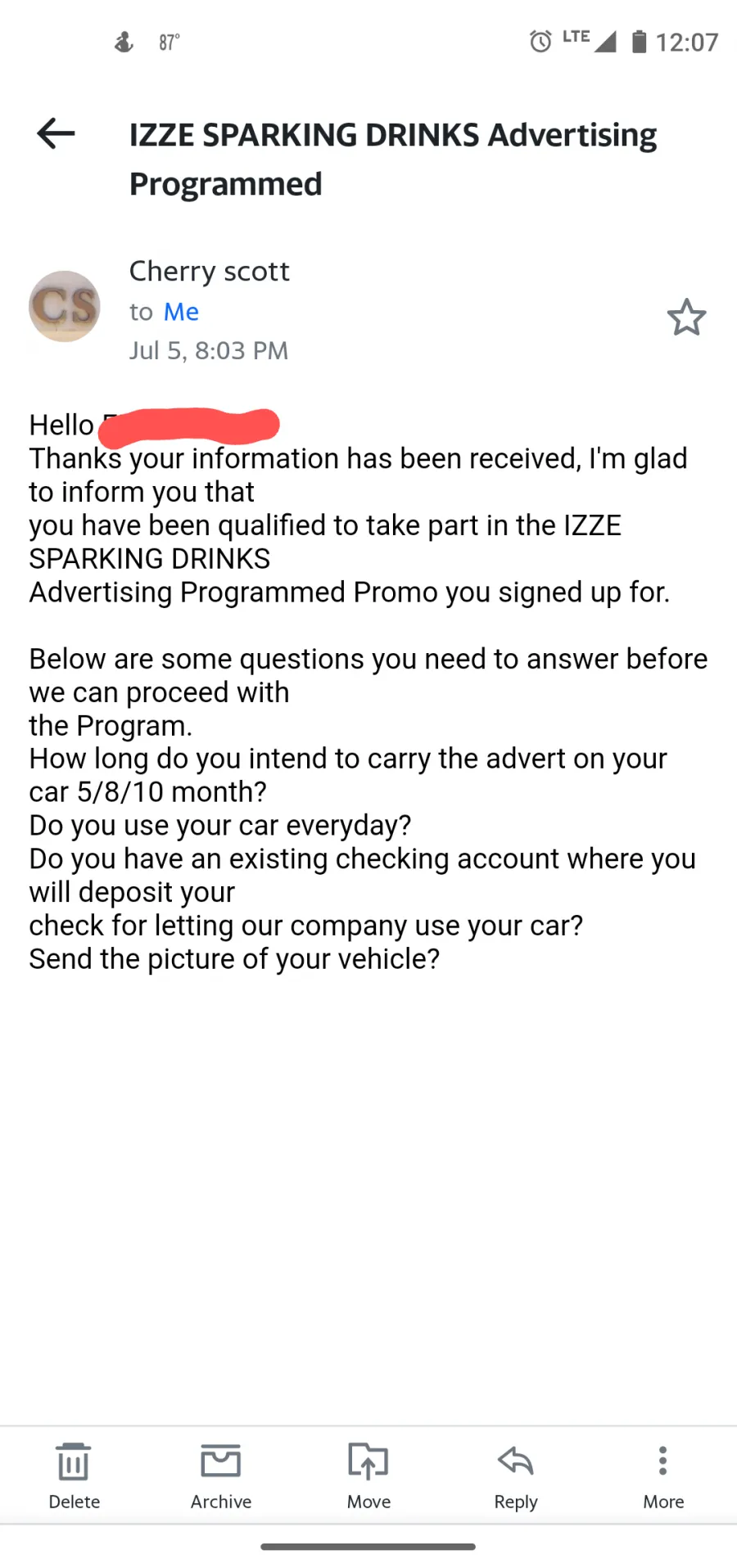Move the email to another folder

coord(368,1476)
